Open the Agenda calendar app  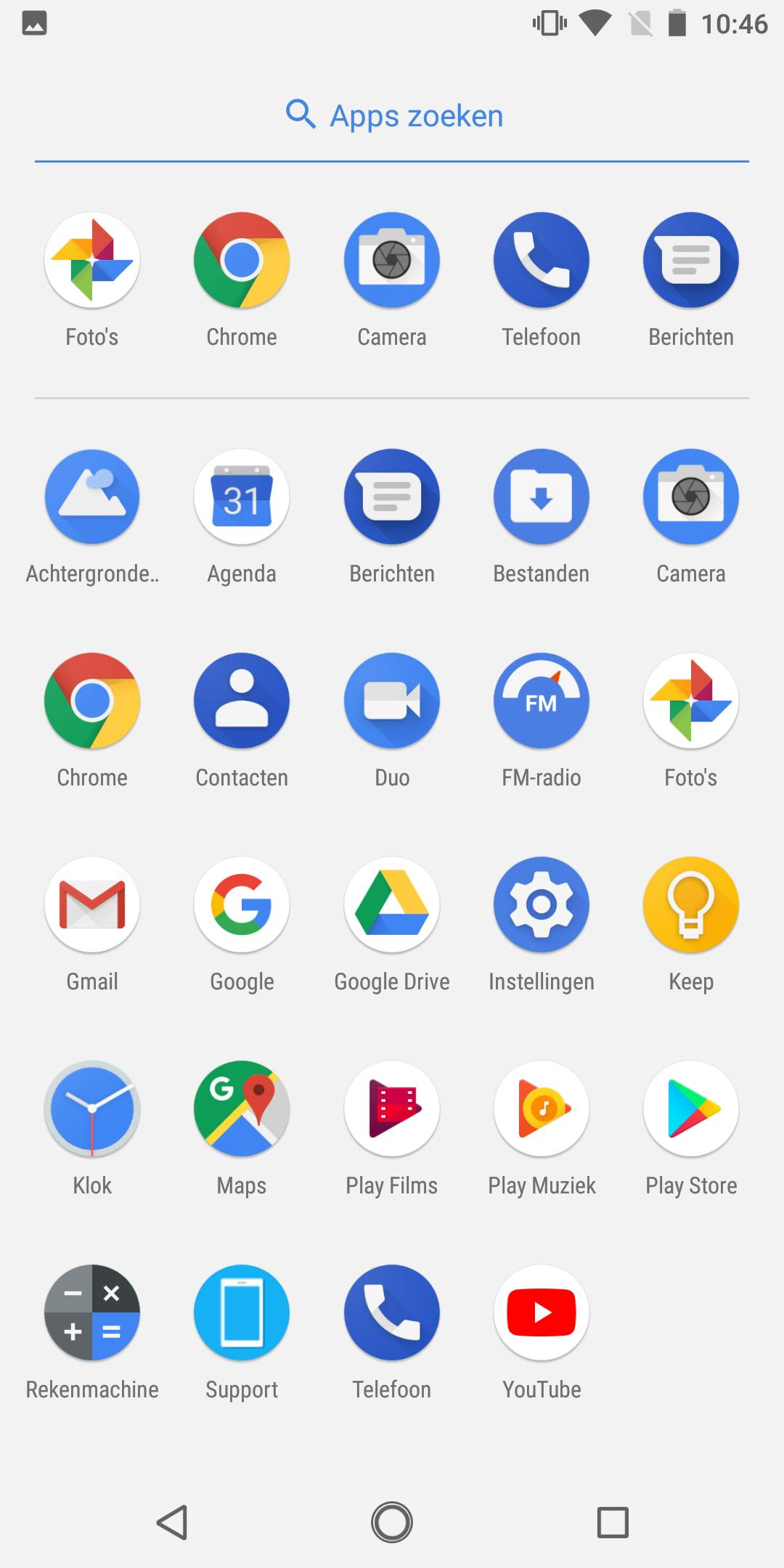(x=241, y=497)
